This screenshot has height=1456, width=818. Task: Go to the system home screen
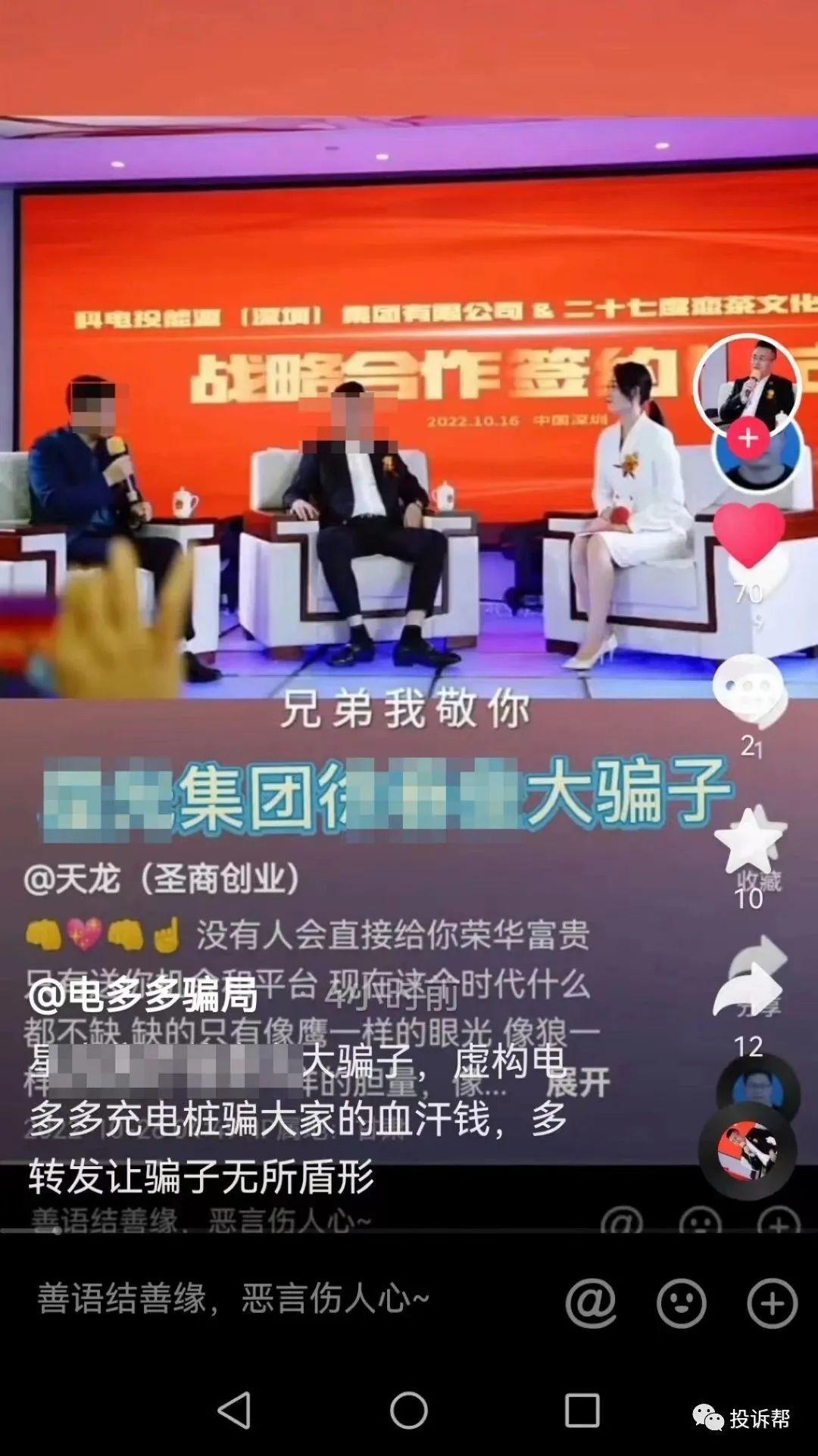click(408, 1410)
